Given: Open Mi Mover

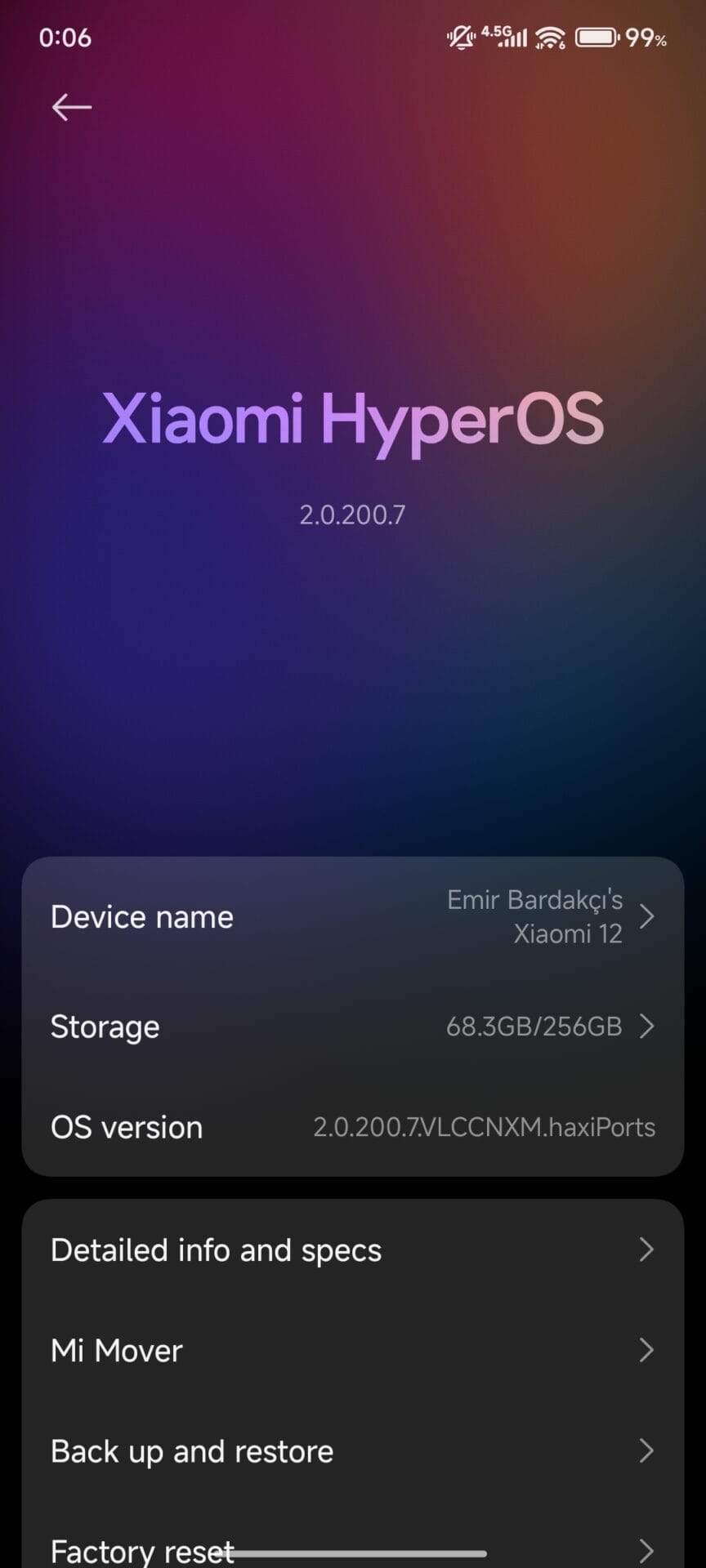Looking at the screenshot, I should pyautogui.click(x=353, y=1351).
